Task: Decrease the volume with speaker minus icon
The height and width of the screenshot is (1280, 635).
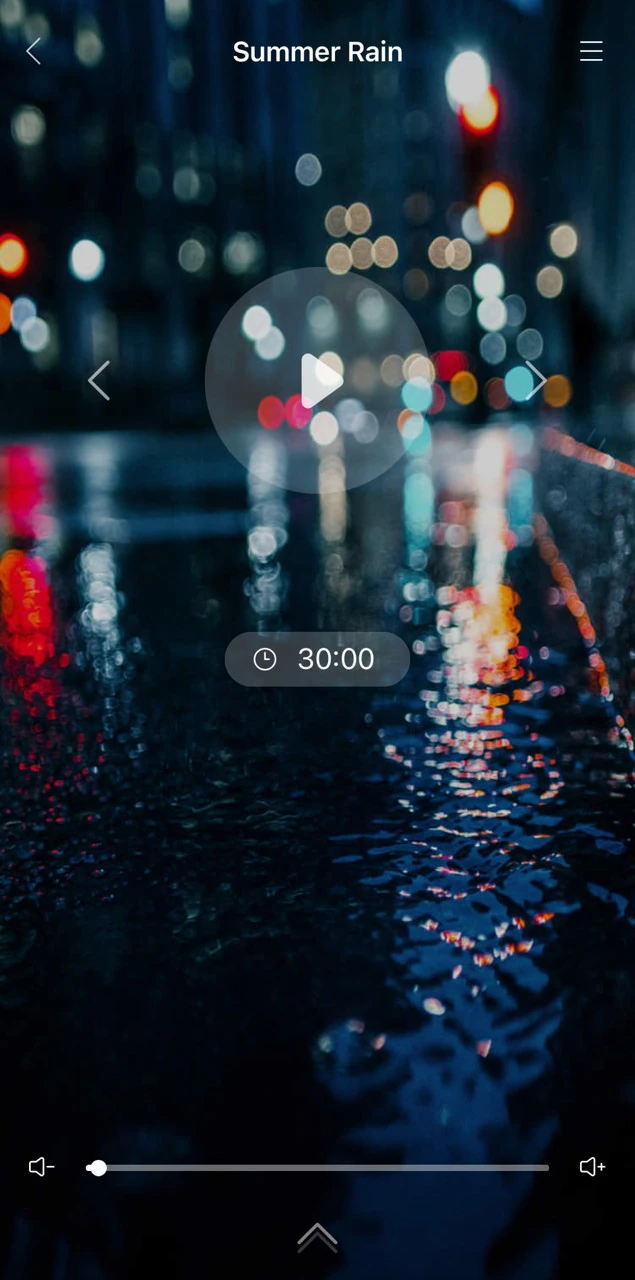Action: click(x=41, y=1167)
